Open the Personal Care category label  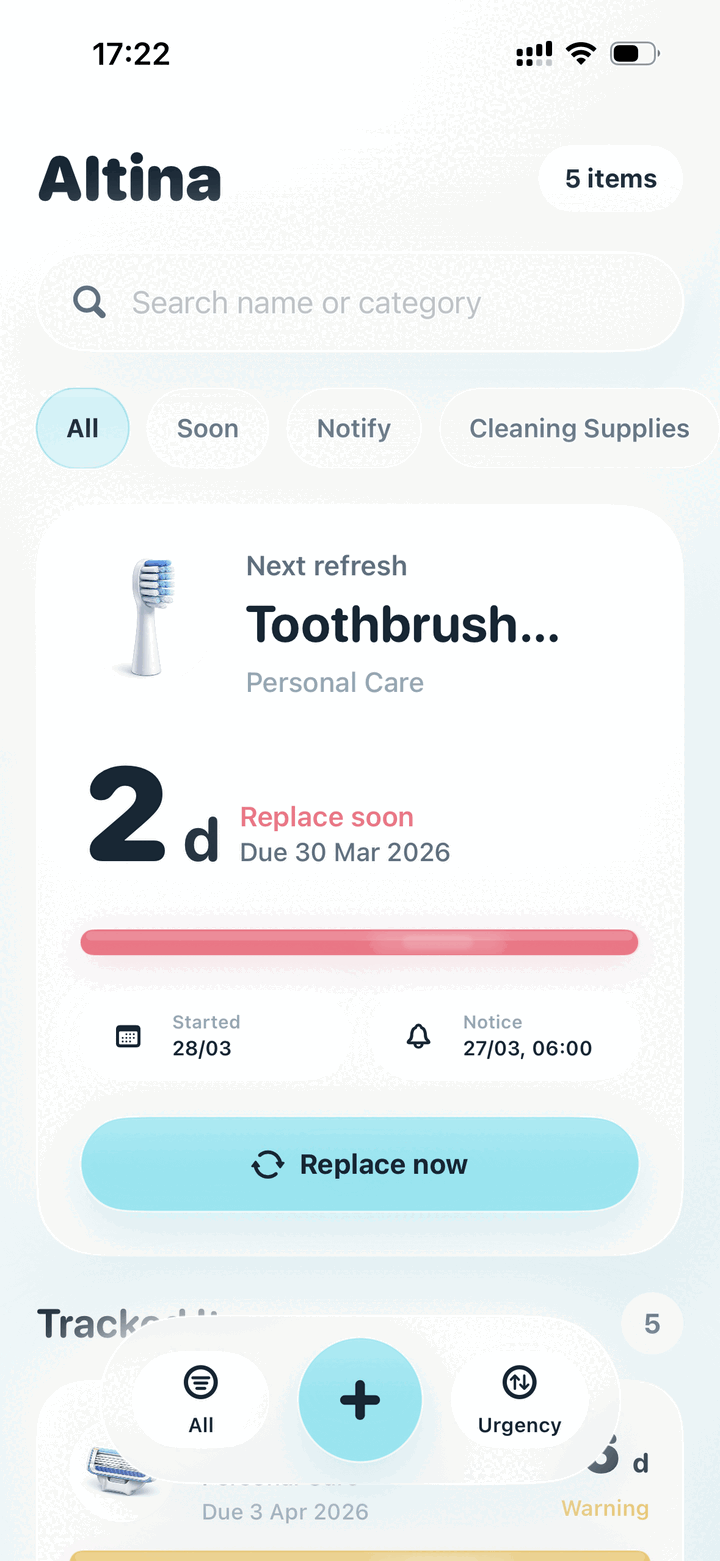334,682
